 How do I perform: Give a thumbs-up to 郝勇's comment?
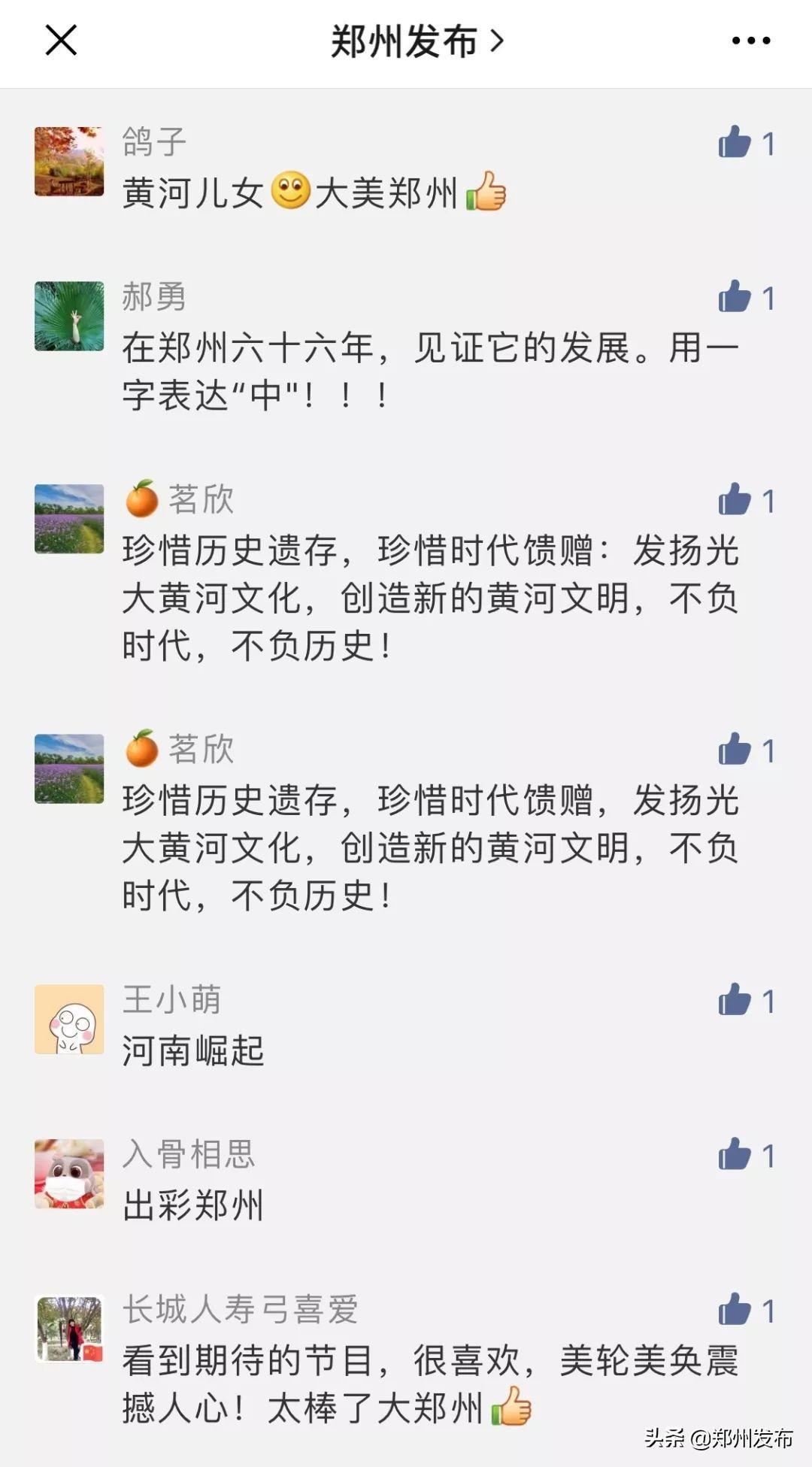[x=735, y=297]
